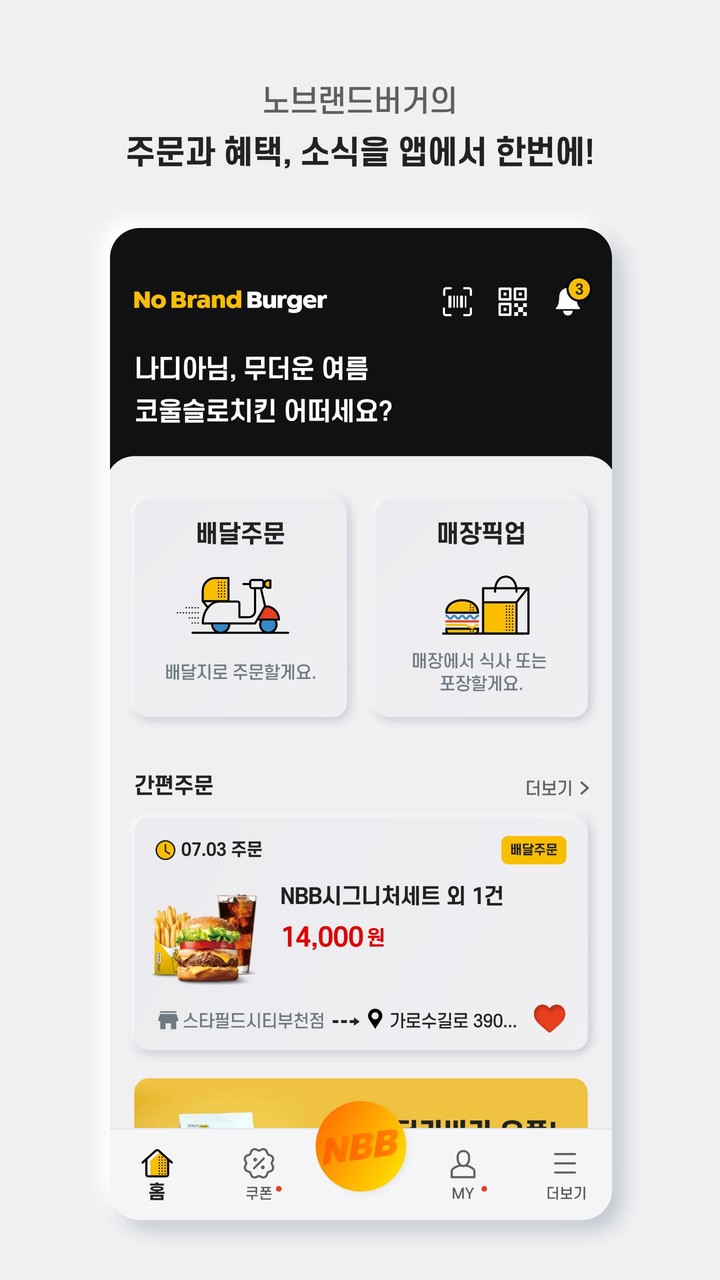Open 더보기 menu icon in bottom bar
The height and width of the screenshot is (1280, 720).
[565, 1162]
